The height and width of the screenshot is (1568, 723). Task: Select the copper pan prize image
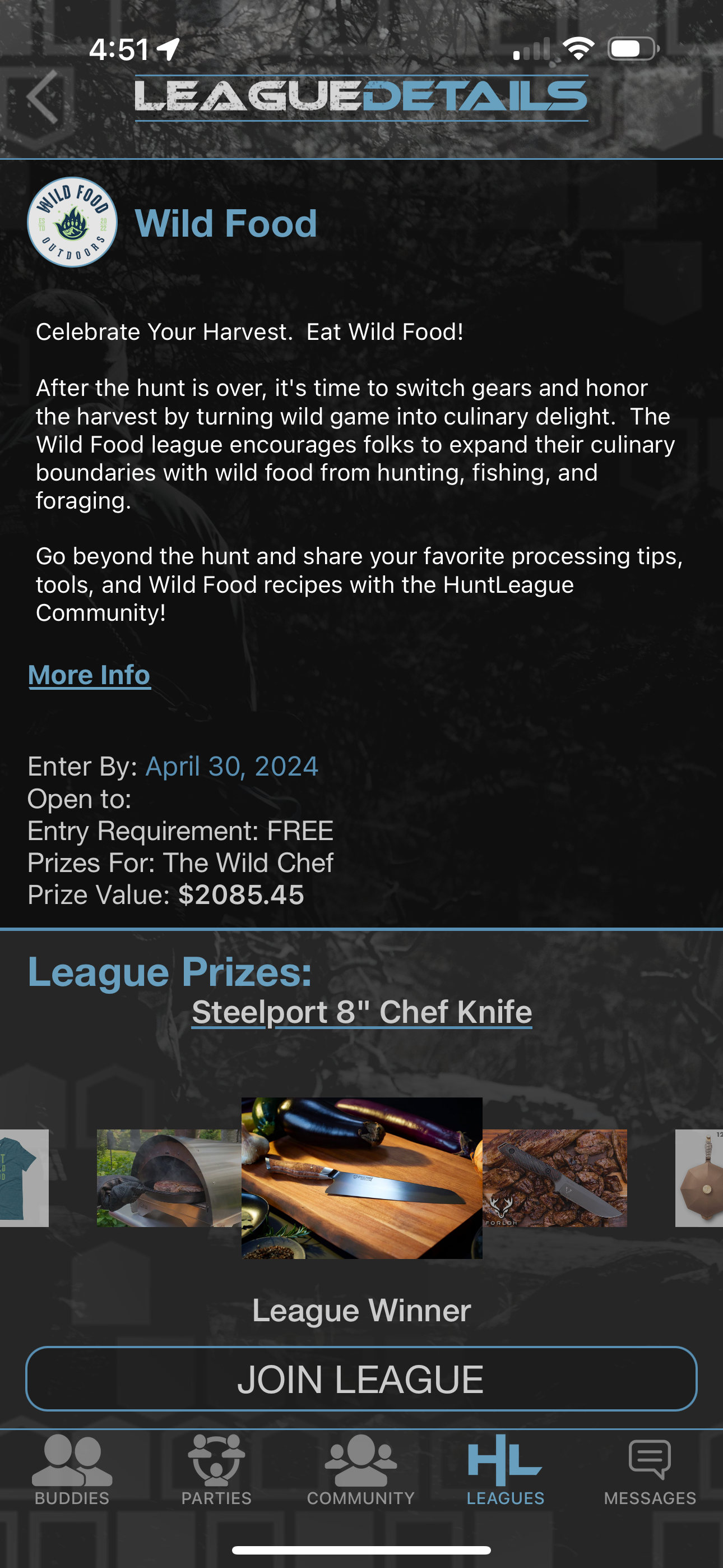[x=699, y=1178]
